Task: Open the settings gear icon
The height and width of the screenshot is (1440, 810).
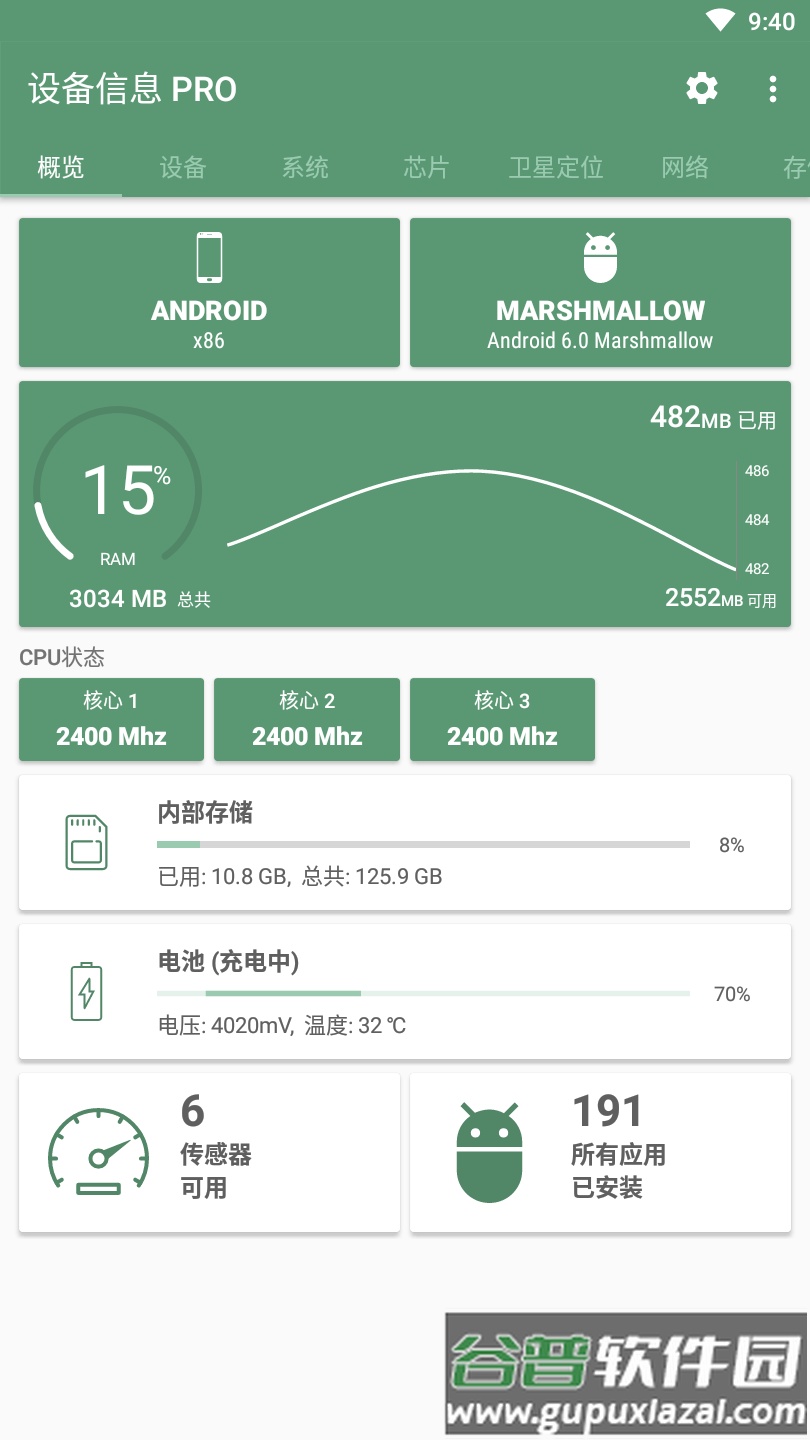Action: click(701, 89)
